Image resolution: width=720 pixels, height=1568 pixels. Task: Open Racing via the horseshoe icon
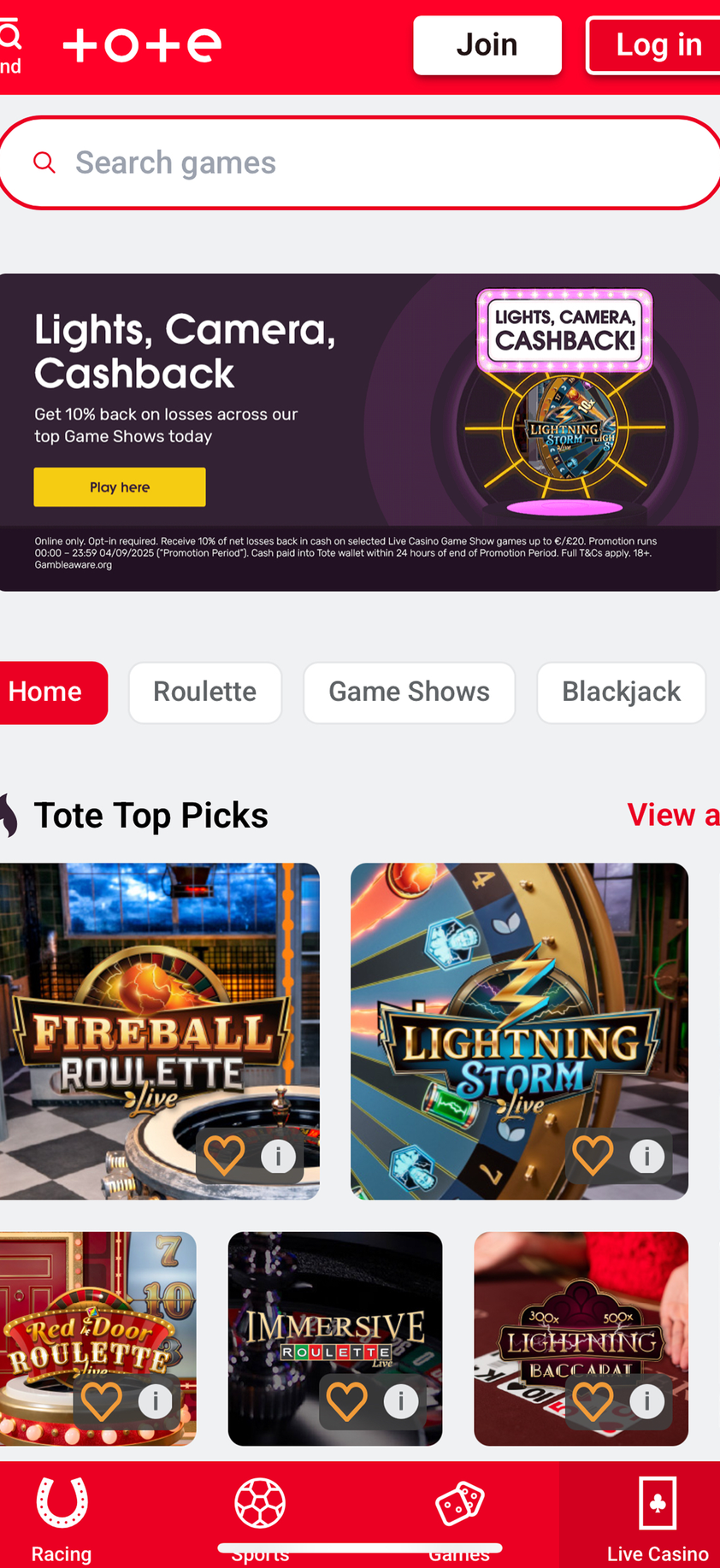pyautogui.click(x=61, y=1502)
